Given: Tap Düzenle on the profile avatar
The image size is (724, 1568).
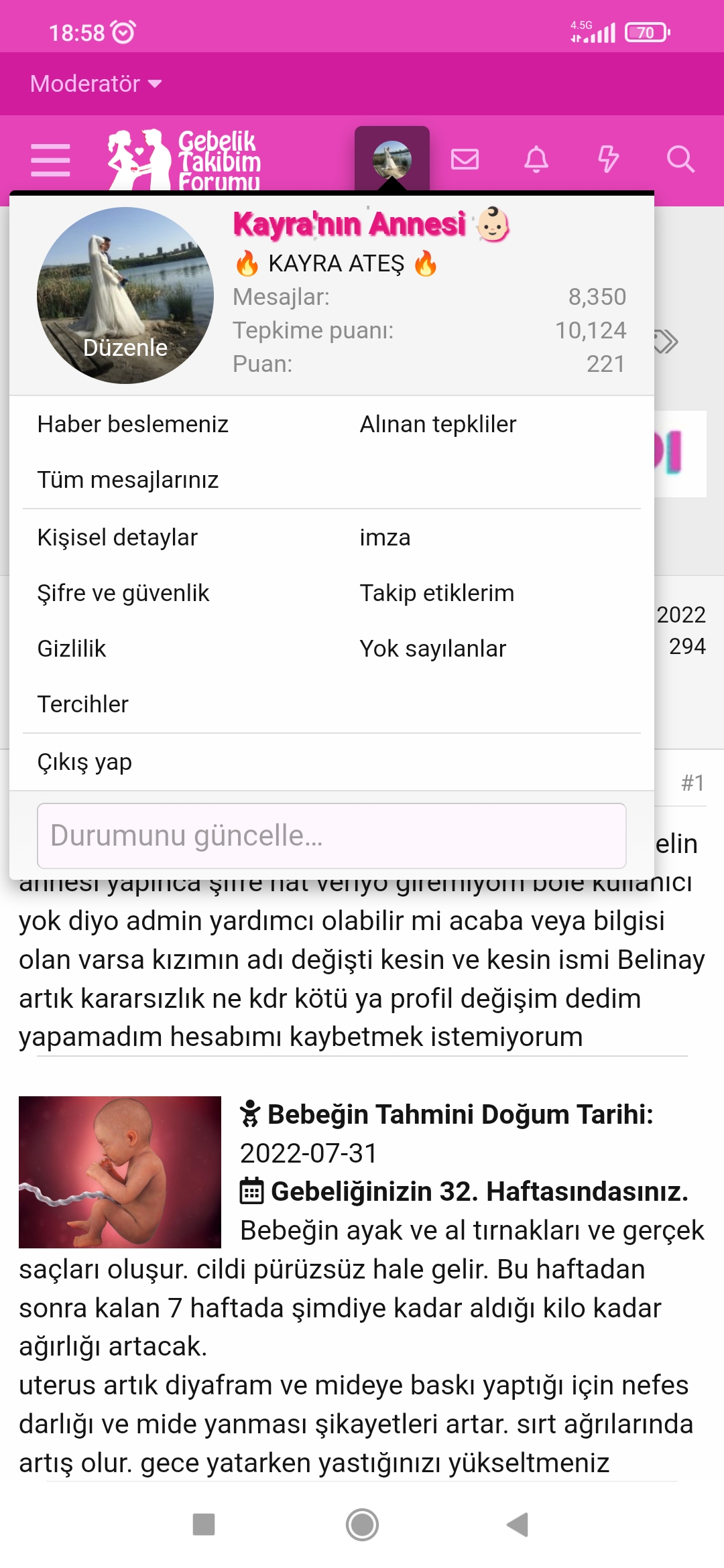Looking at the screenshot, I should coord(125,348).
